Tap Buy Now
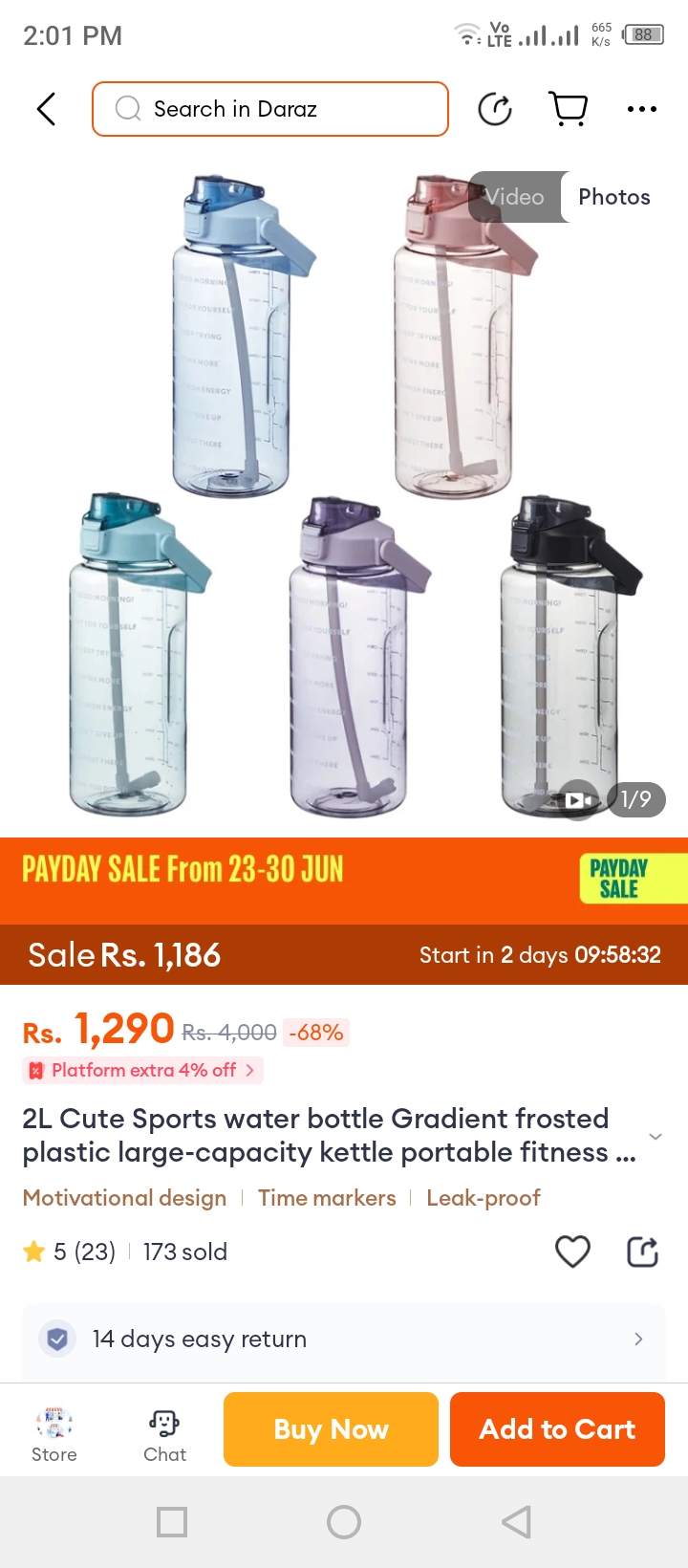Viewport: 688px width, 1568px height. coord(331,1429)
